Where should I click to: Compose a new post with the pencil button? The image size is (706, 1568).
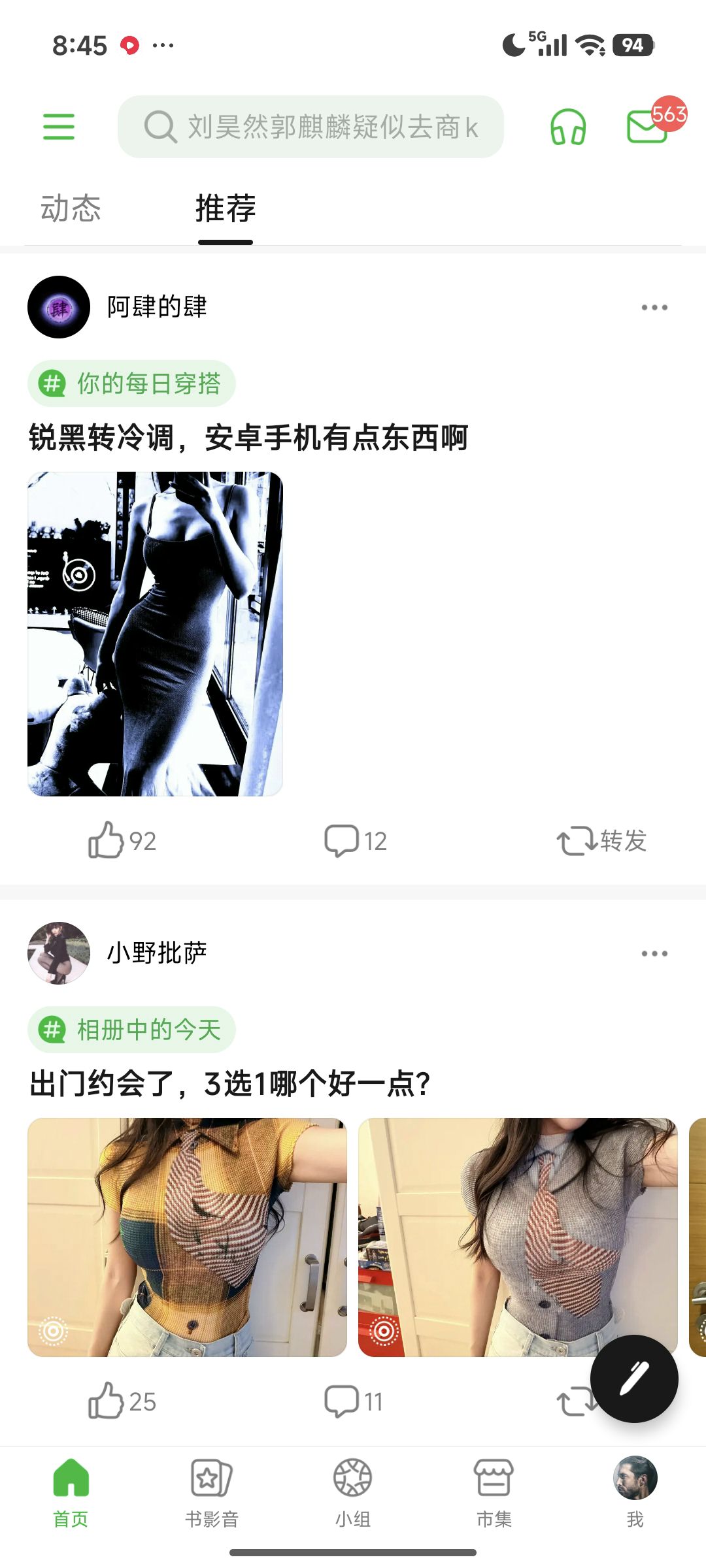click(634, 1379)
